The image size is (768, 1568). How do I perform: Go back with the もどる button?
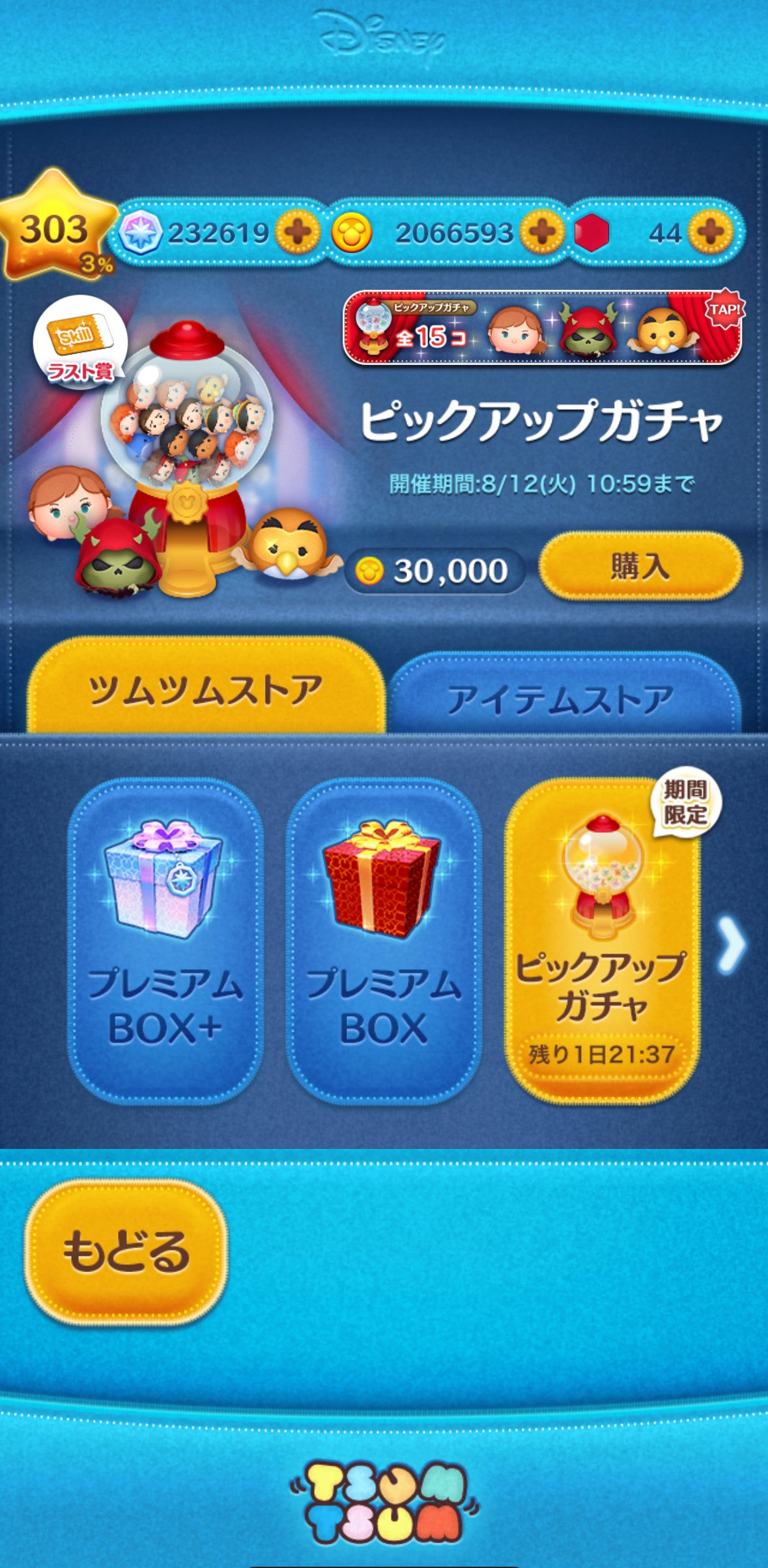point(126,1253)
